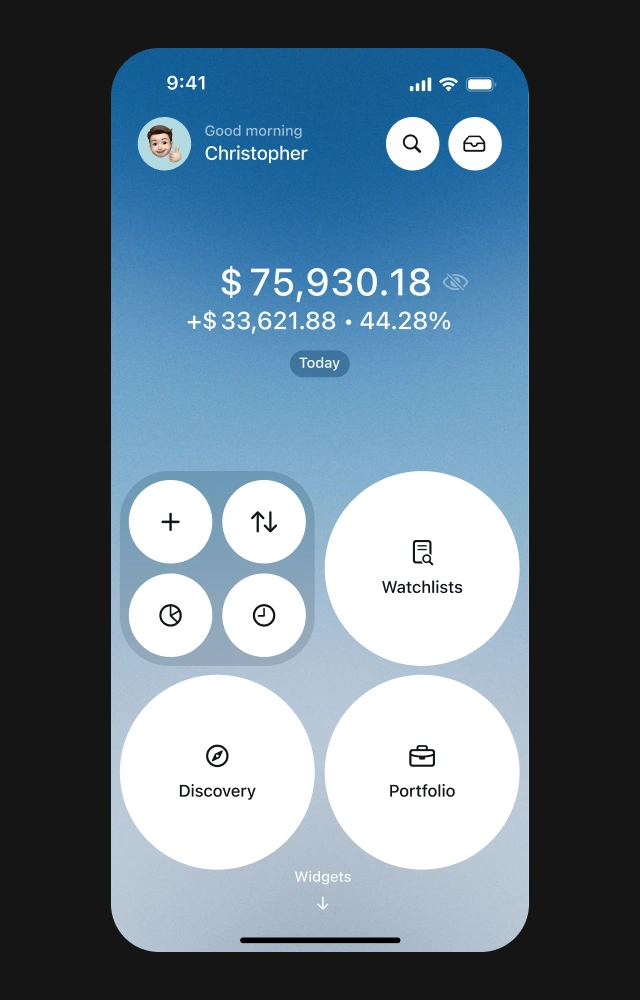
Task: Open Discovery
Action: 217,772
